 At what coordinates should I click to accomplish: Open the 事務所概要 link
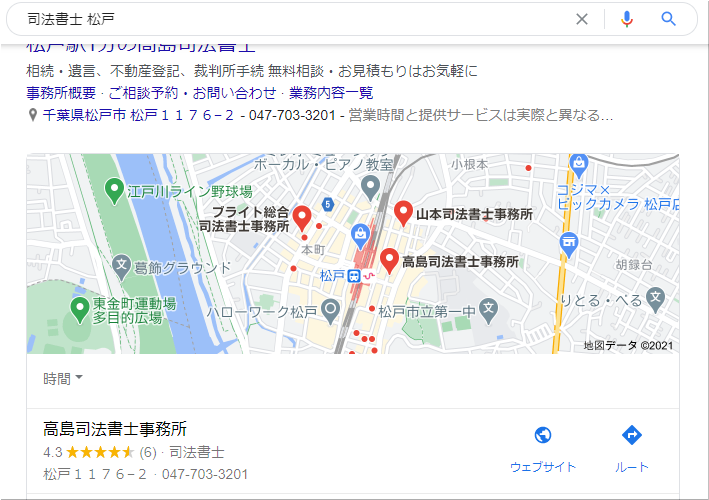(61, 93)
